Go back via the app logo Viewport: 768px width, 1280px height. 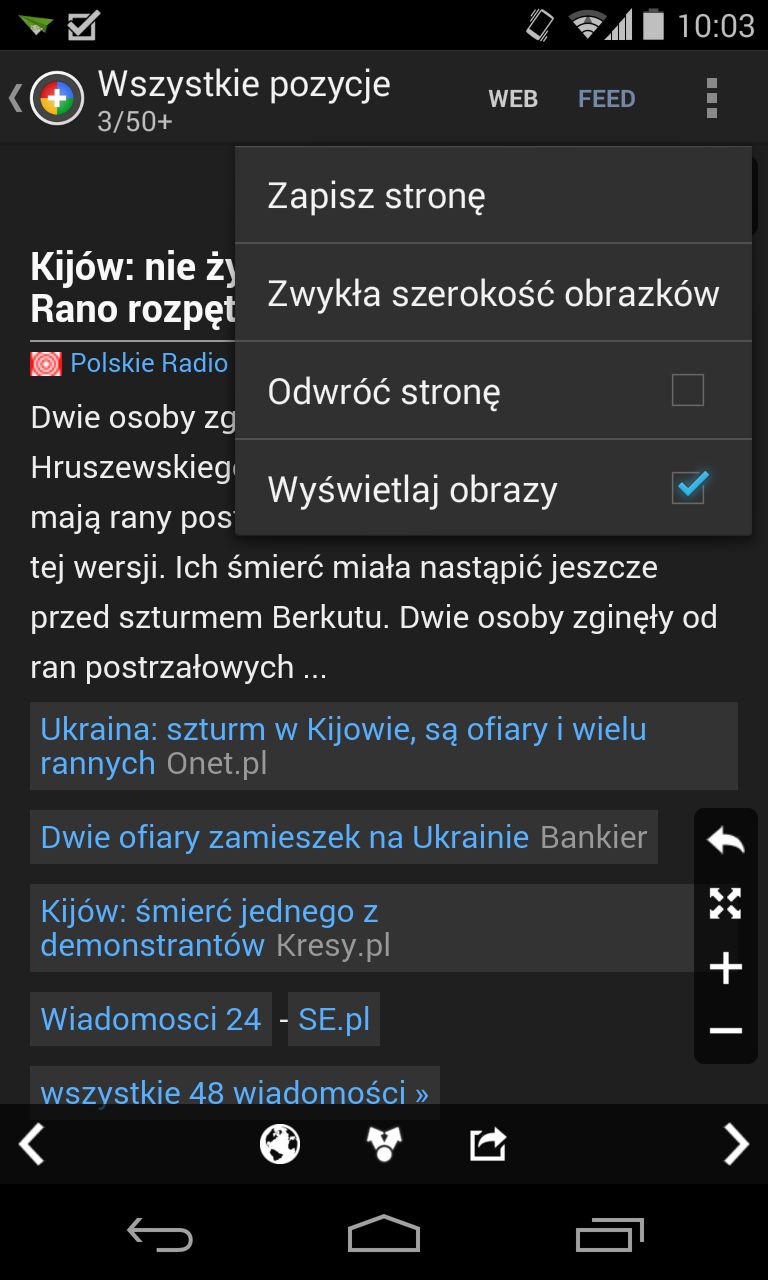pos(46,98)
